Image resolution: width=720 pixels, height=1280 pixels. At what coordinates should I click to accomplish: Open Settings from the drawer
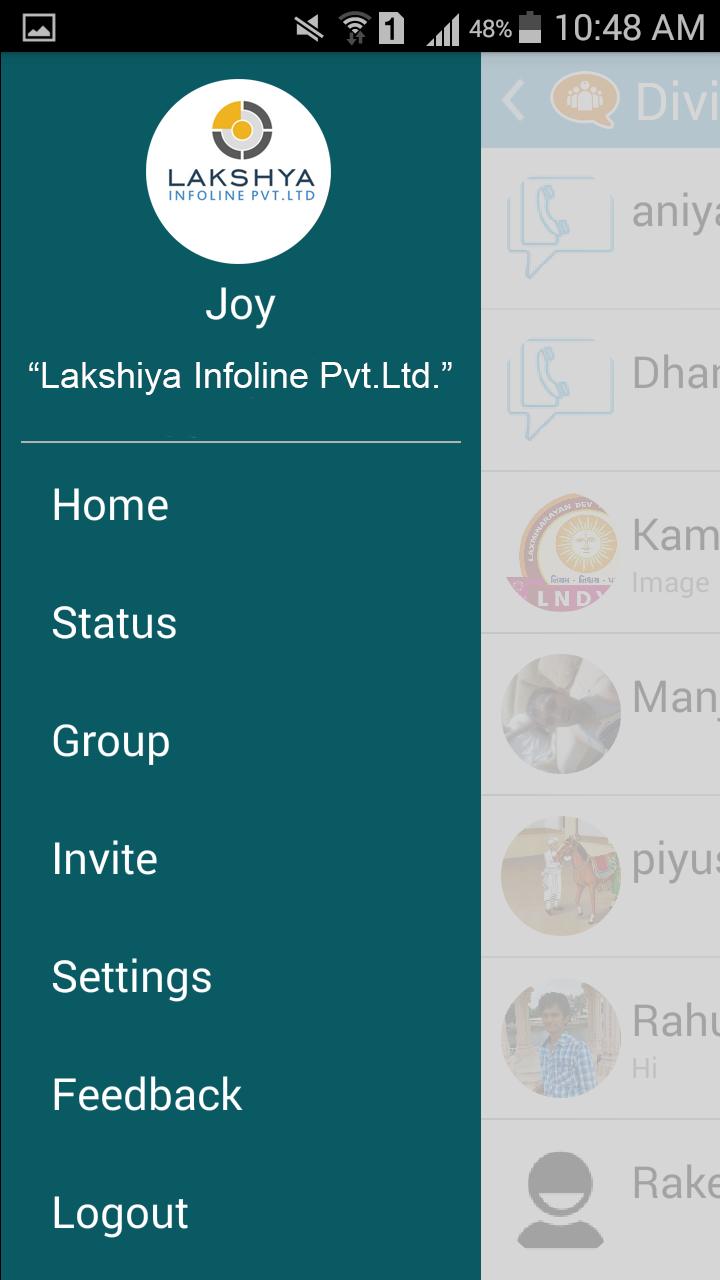[131, 977]
